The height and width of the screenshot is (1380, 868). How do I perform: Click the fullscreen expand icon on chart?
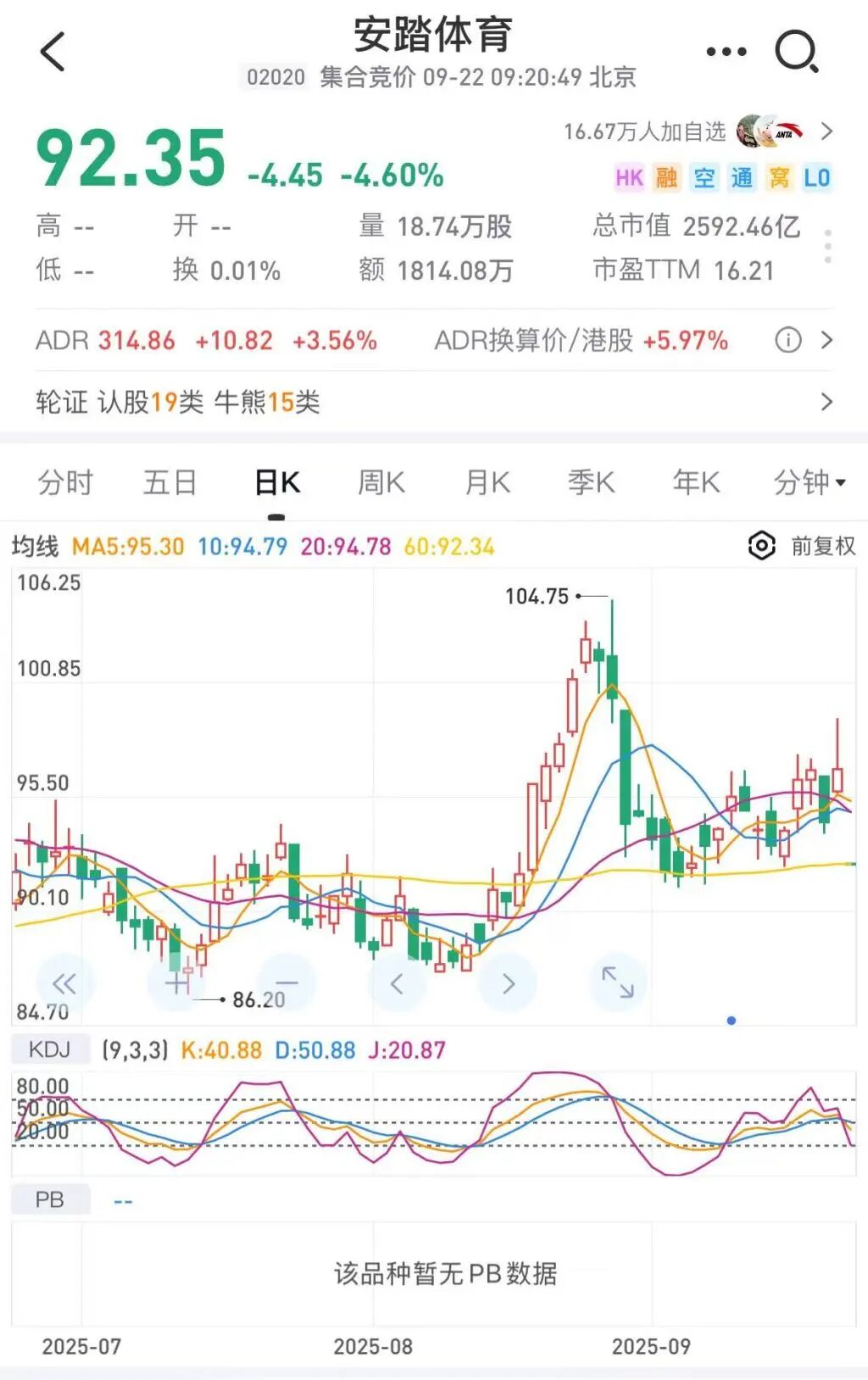tap(618, 982)
